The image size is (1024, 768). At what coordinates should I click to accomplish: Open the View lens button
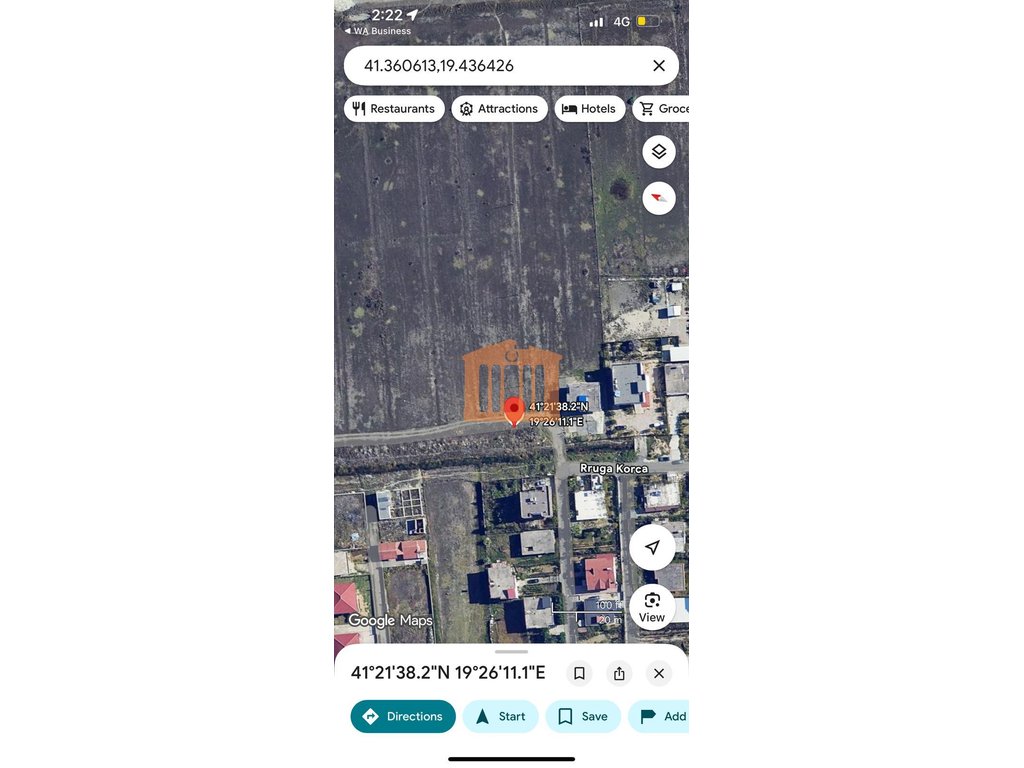coord(652,606)
